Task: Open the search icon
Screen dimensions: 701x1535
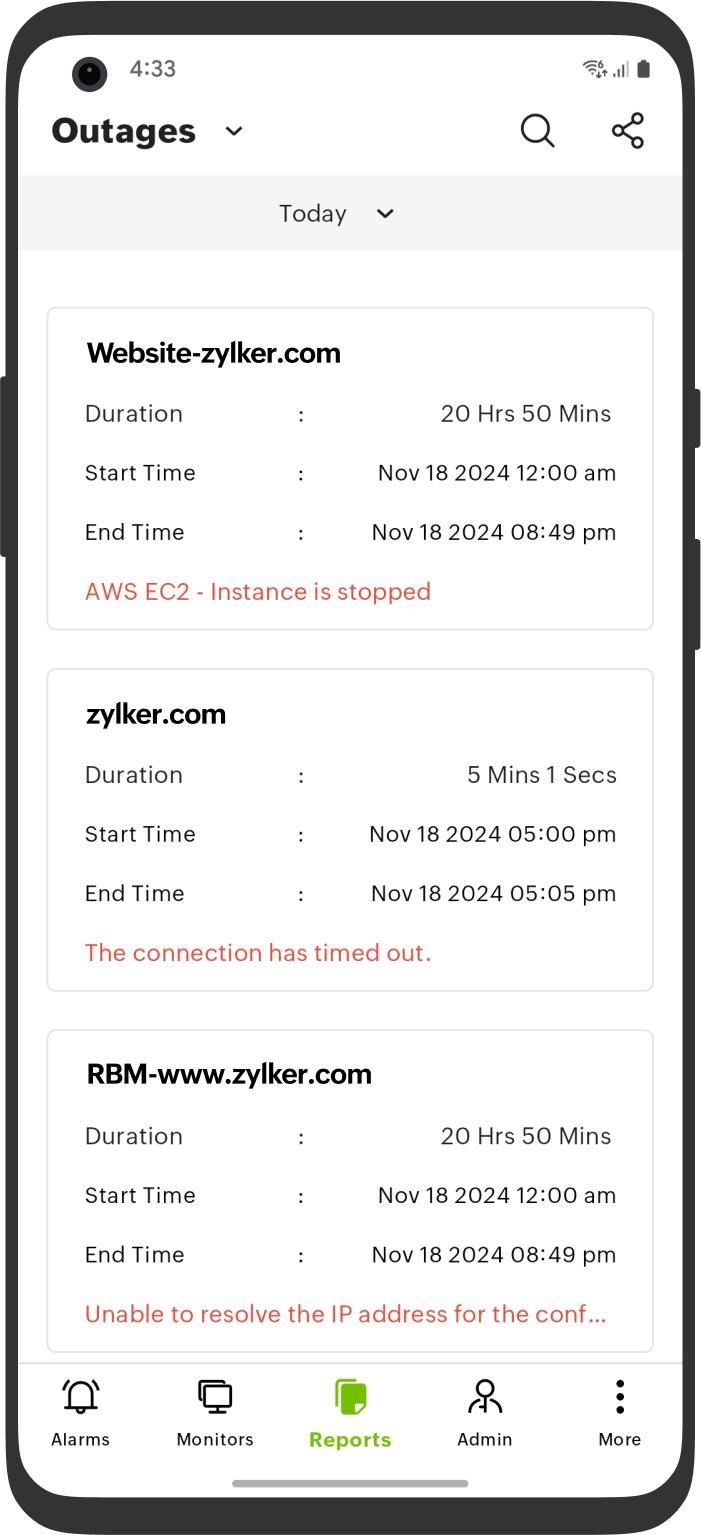Action: pyautogui.click(x=537, y=131)
